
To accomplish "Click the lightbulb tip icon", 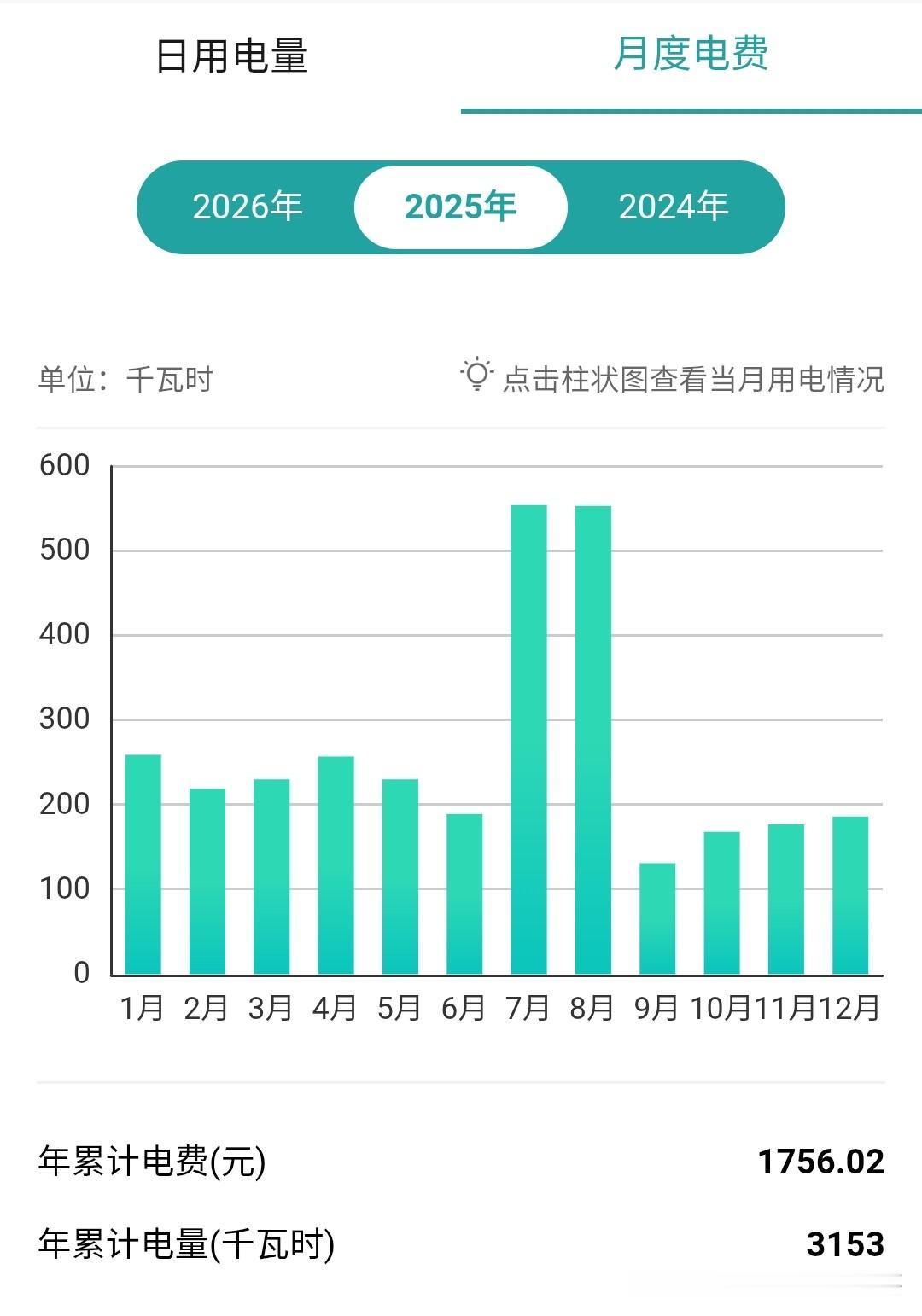I will (476, 373).
